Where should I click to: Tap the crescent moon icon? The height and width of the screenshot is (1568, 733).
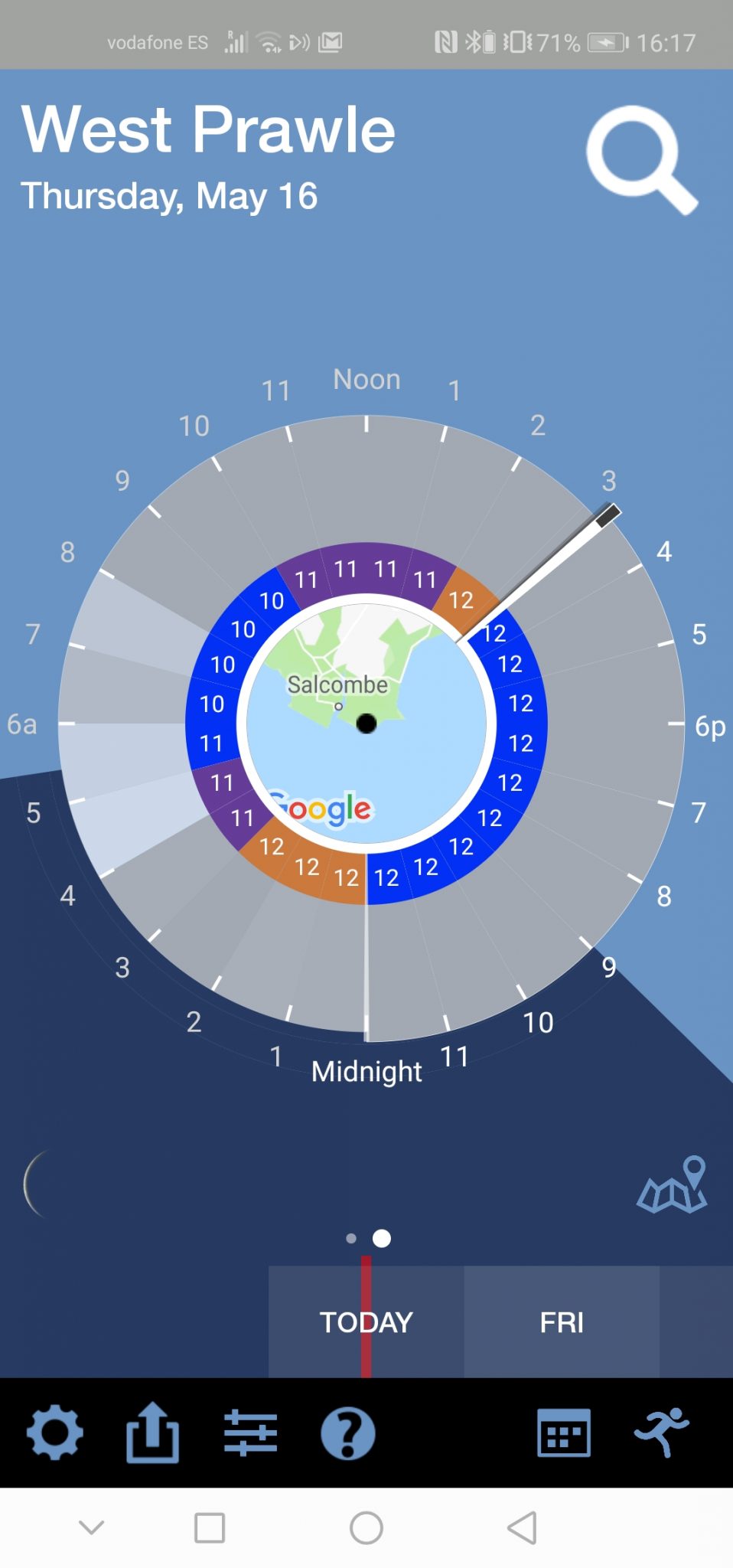click(36, 1184)
